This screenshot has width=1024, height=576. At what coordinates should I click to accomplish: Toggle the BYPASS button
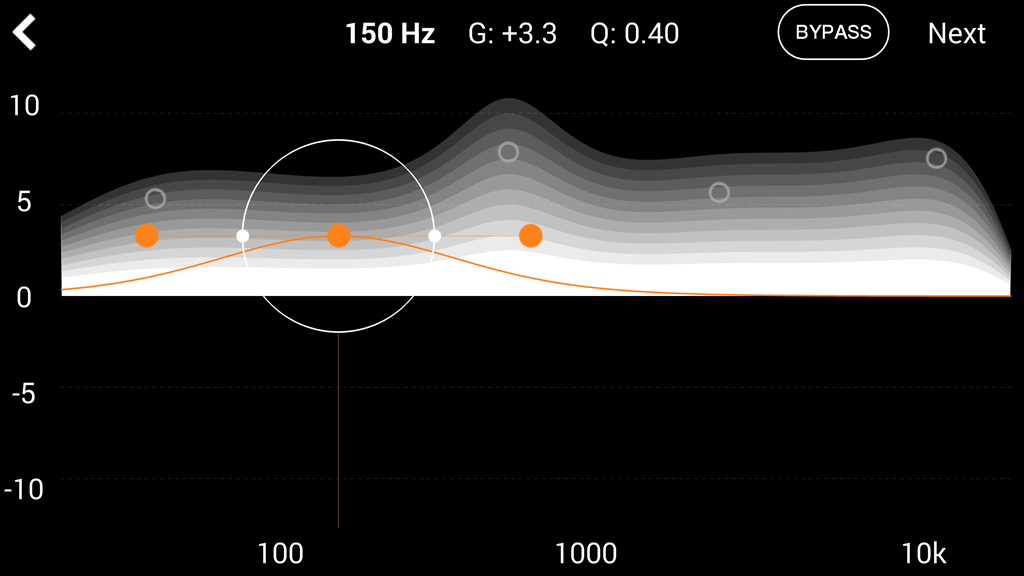click(833, 32)
